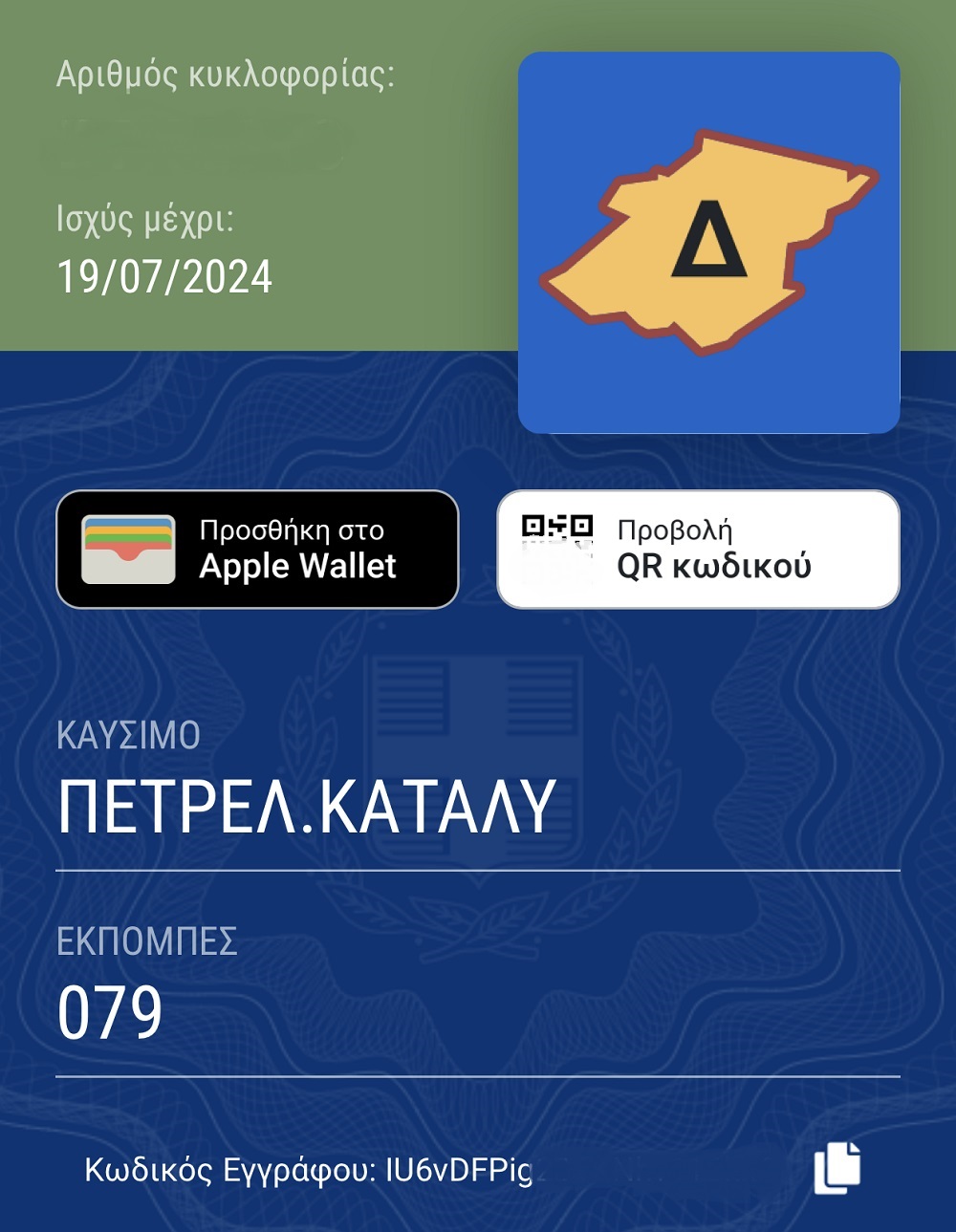Tap Προσθήκη στο Apple Wallet button

257,550
